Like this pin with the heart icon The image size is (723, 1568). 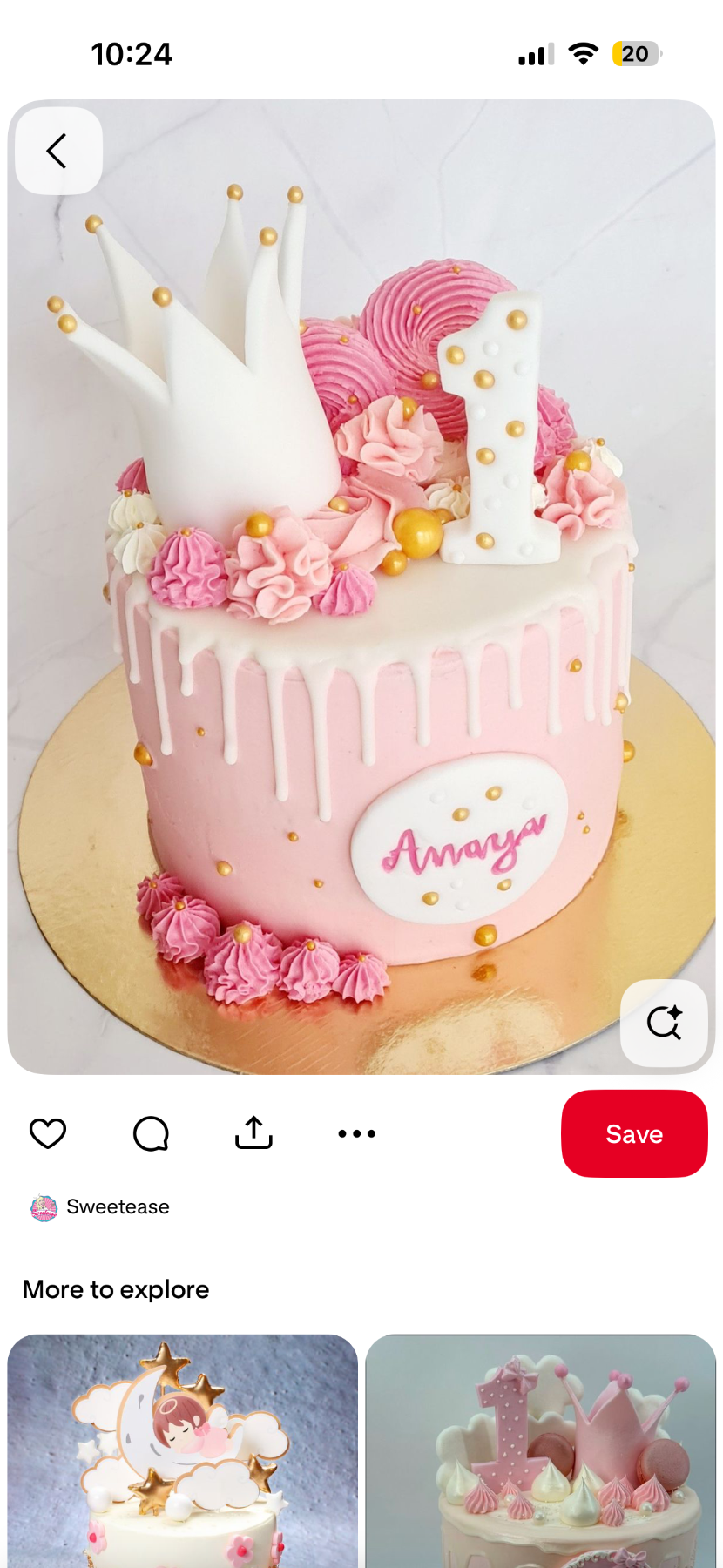coord(48,1133)
